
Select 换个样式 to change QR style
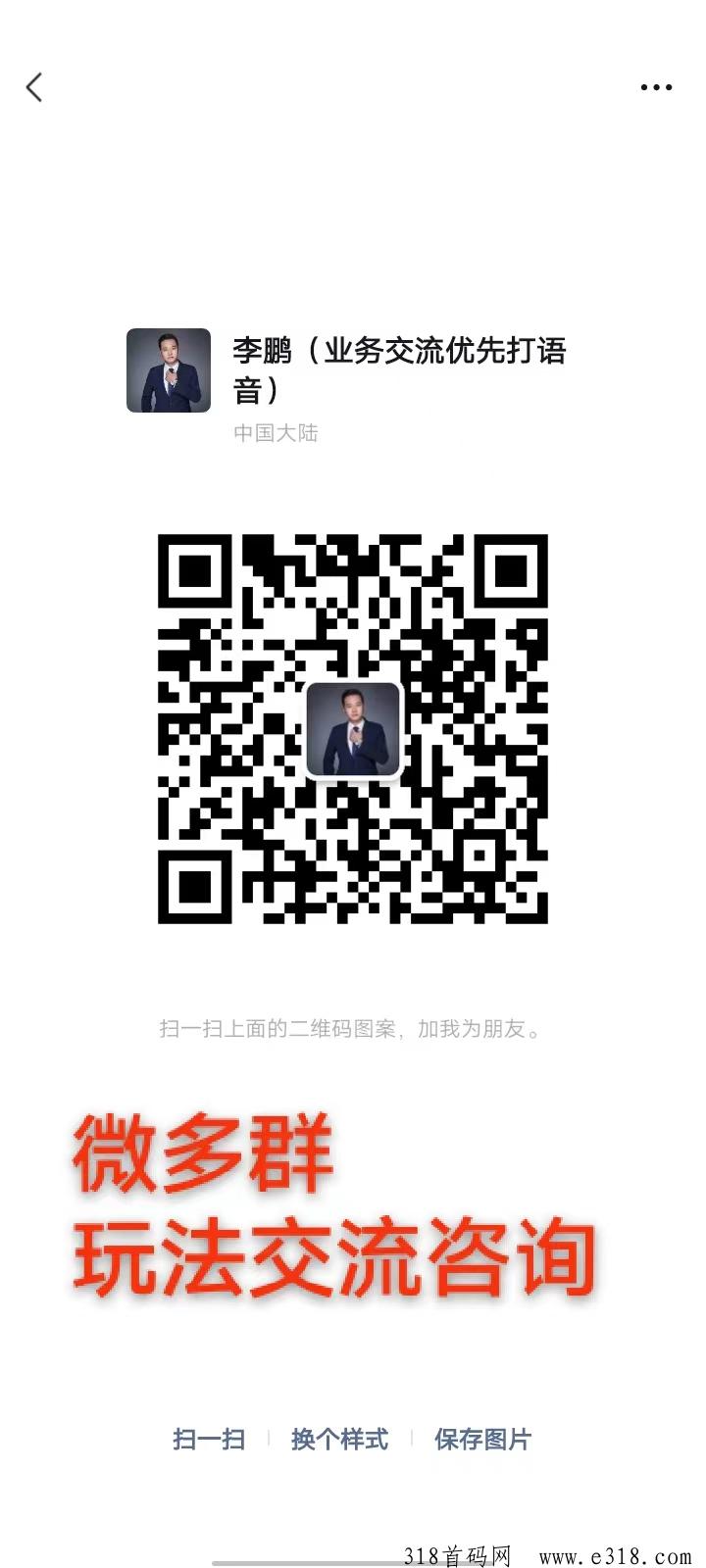(339, 1439)
